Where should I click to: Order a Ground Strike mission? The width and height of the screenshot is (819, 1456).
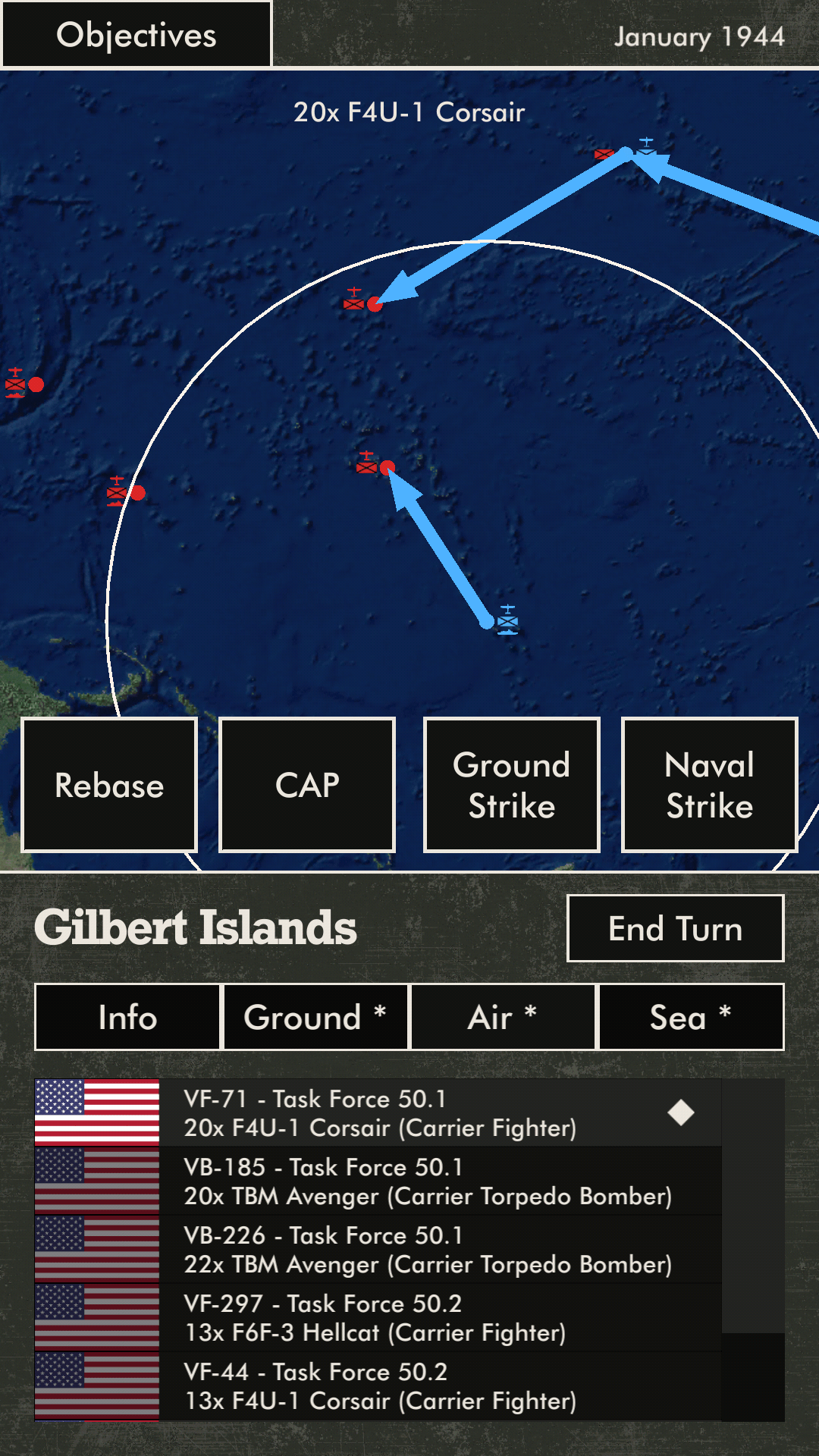click(x=512, y=785)
